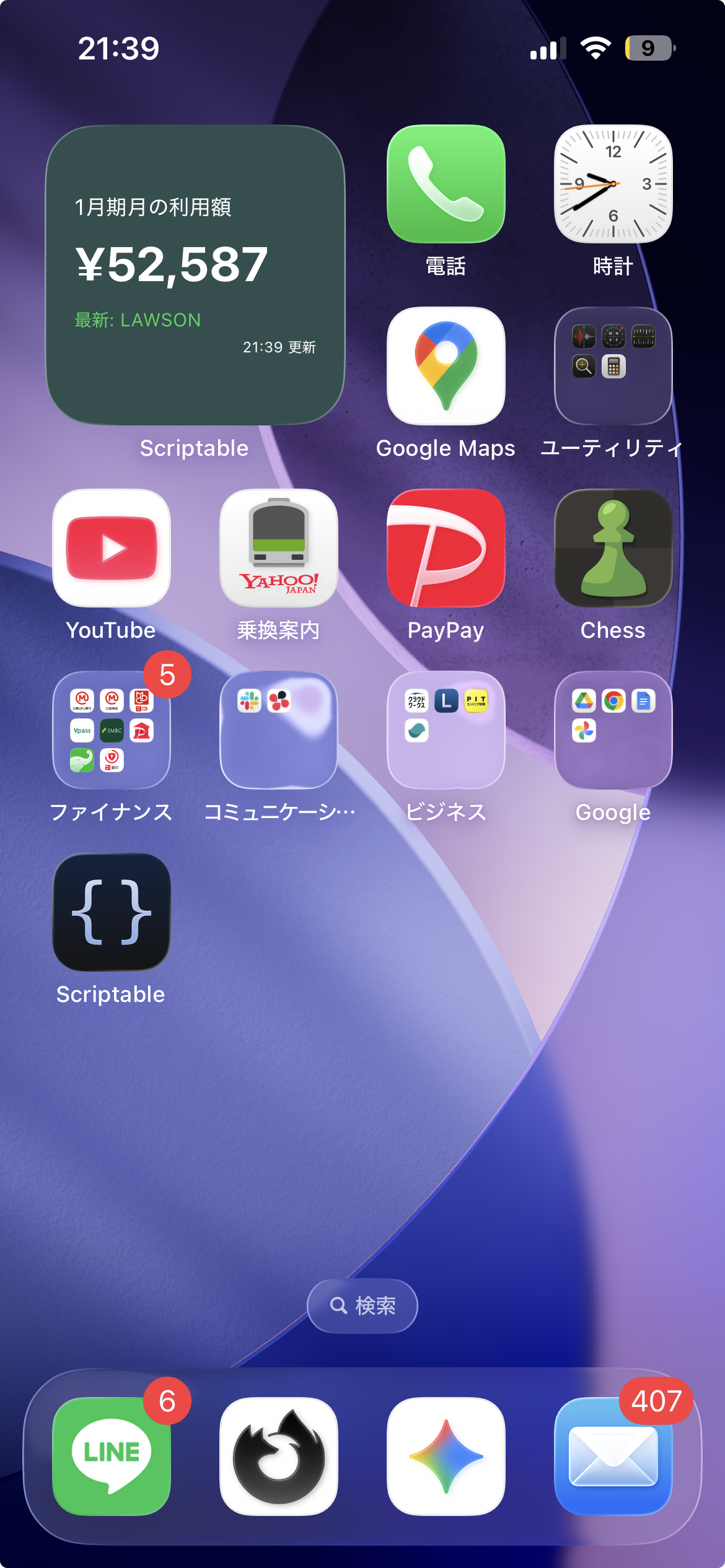
Task: Launch the Scriptable app icon
Action: pyautogui.click(x=112, y=912)
